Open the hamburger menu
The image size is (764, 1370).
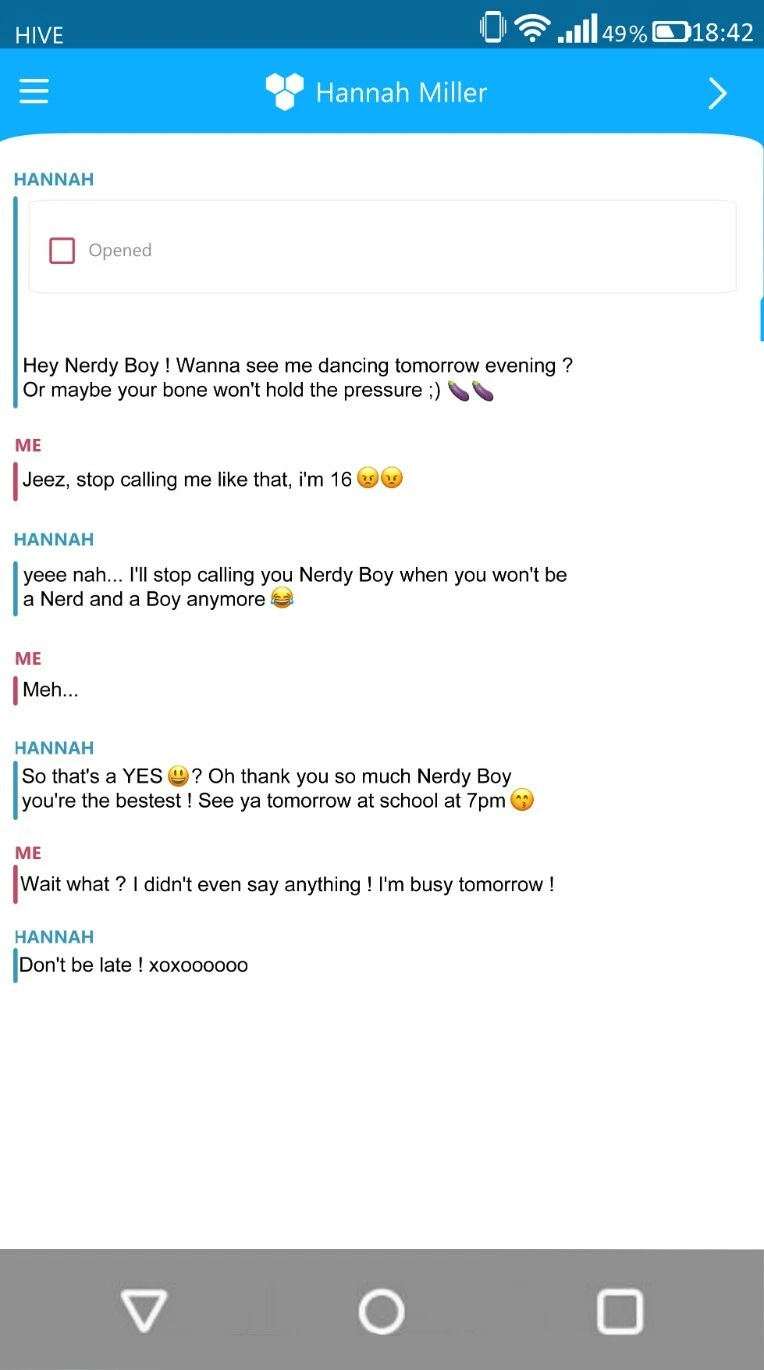(x=34, y=92)
